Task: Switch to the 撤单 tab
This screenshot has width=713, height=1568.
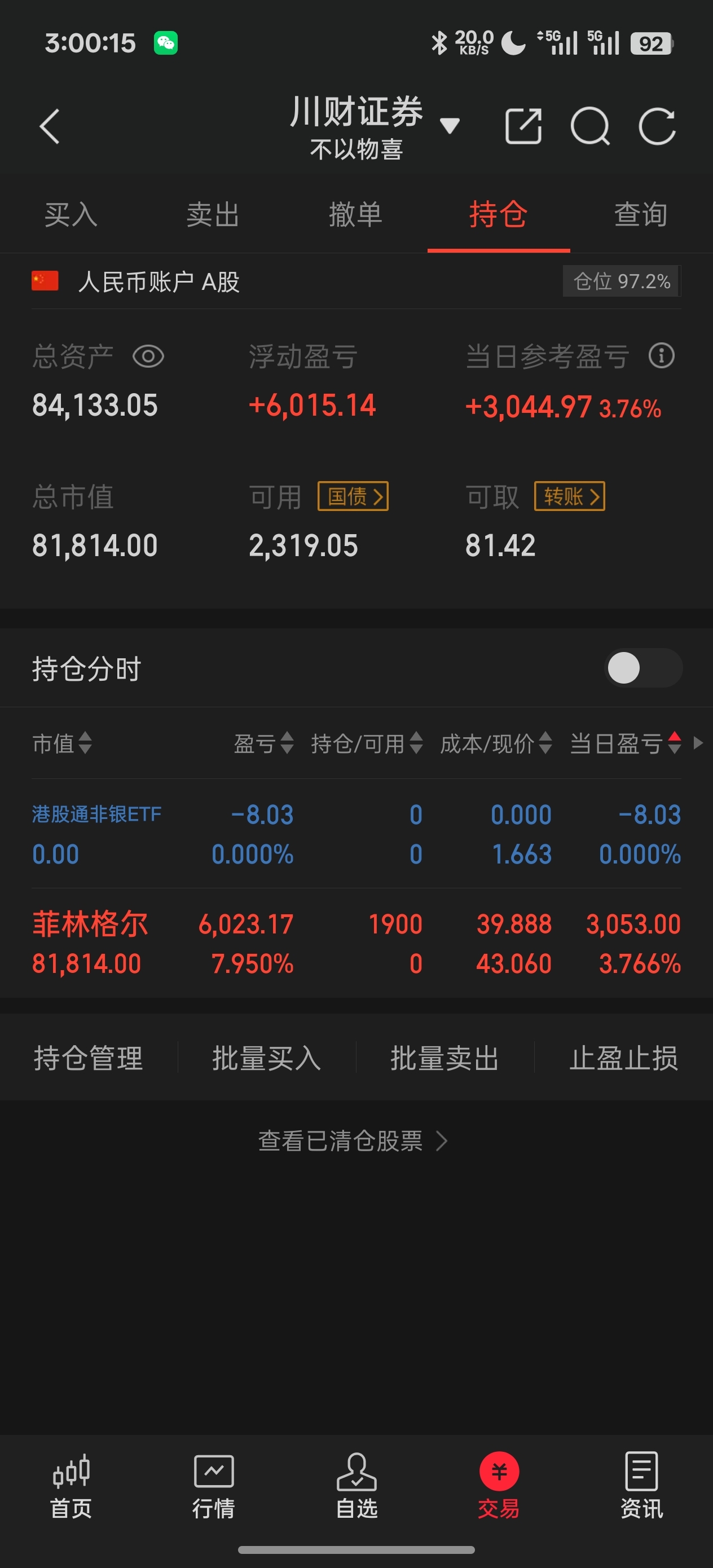Action: 355,215
